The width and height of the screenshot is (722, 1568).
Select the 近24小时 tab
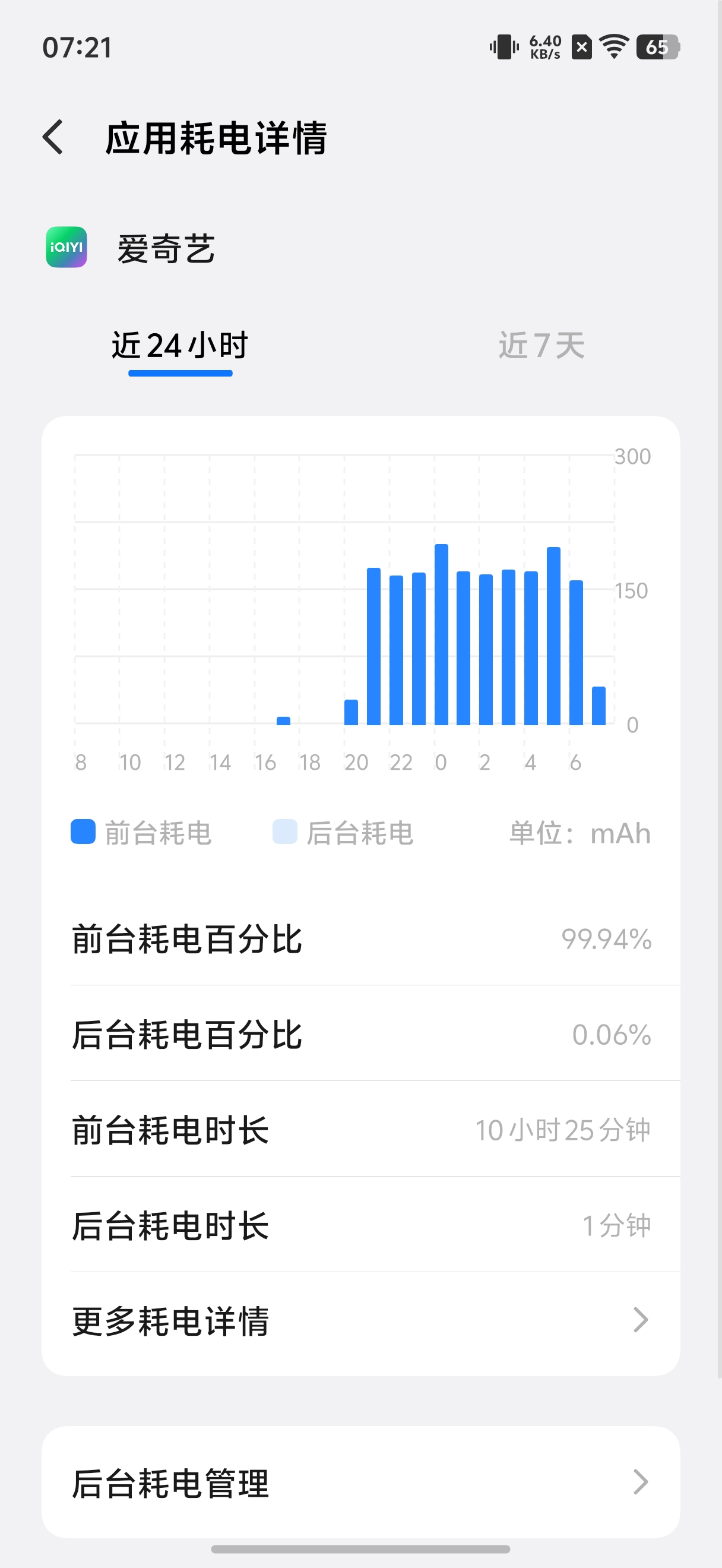coord(180,346)
